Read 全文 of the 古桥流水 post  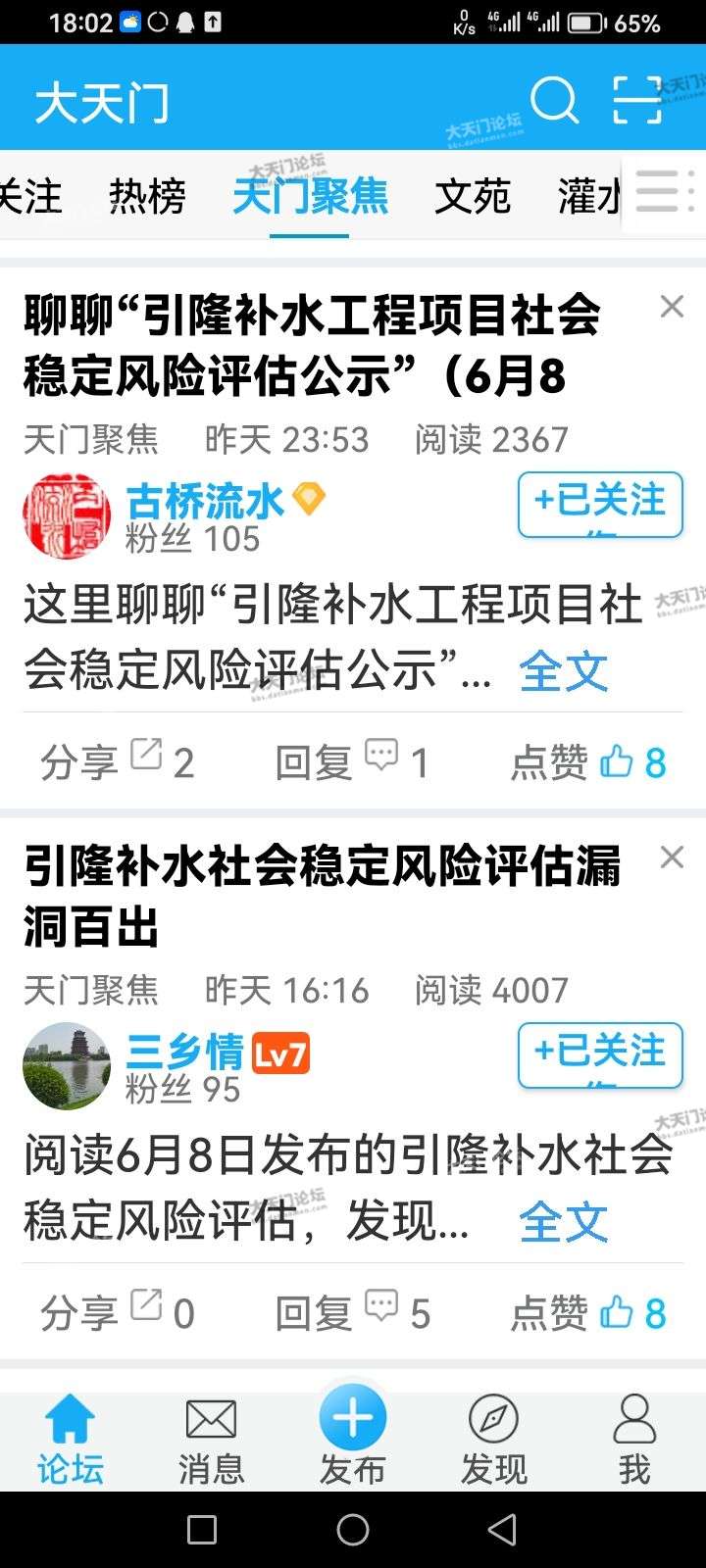tap(564, 672)
